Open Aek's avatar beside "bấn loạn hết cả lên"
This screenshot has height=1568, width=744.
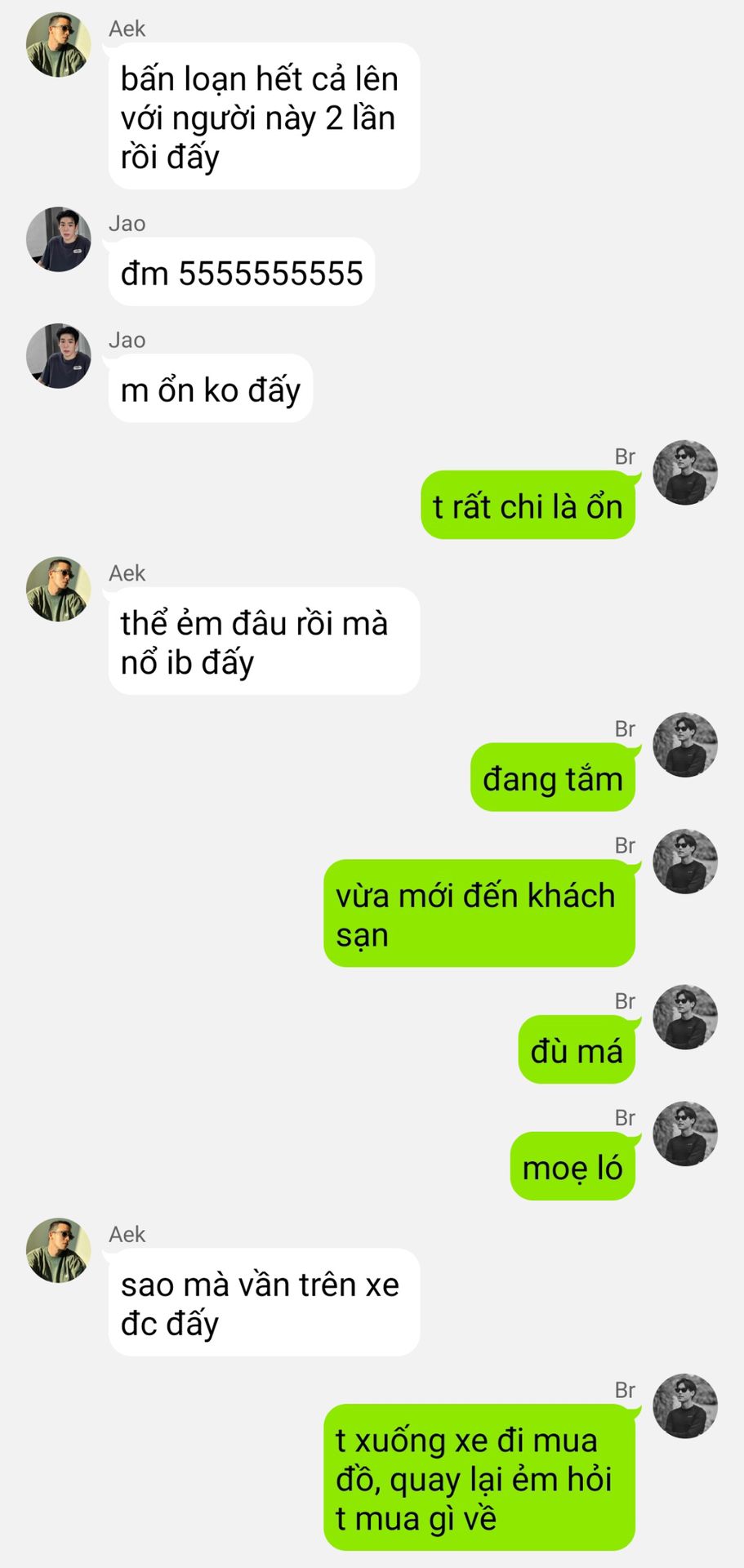[x=58, y=45]
